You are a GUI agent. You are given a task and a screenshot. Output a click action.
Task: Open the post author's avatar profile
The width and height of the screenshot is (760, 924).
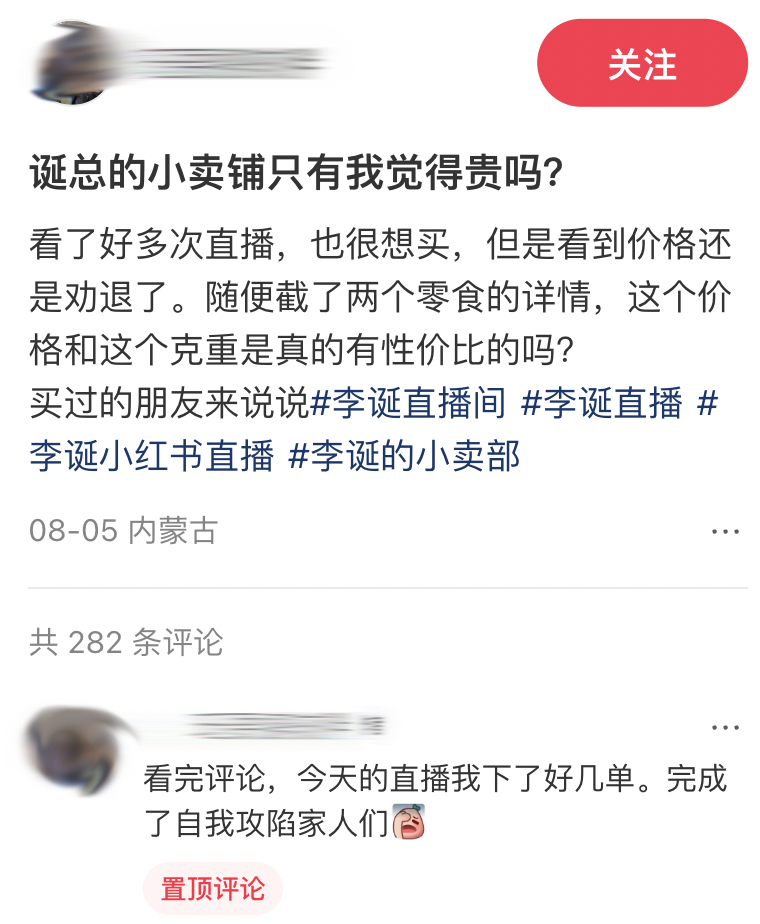point(70,64)
